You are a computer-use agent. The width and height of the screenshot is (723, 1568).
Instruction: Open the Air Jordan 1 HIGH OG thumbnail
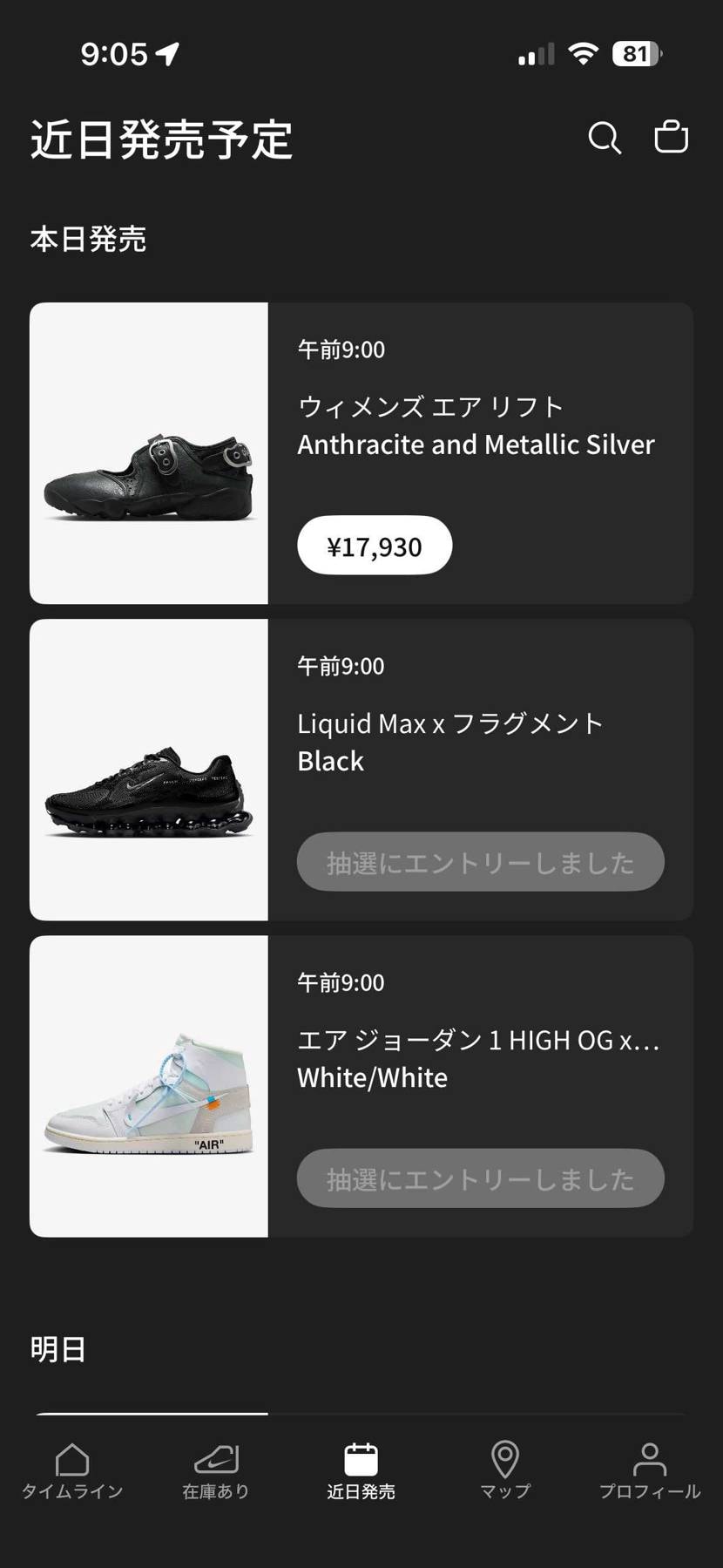(x=149, y=1085)
